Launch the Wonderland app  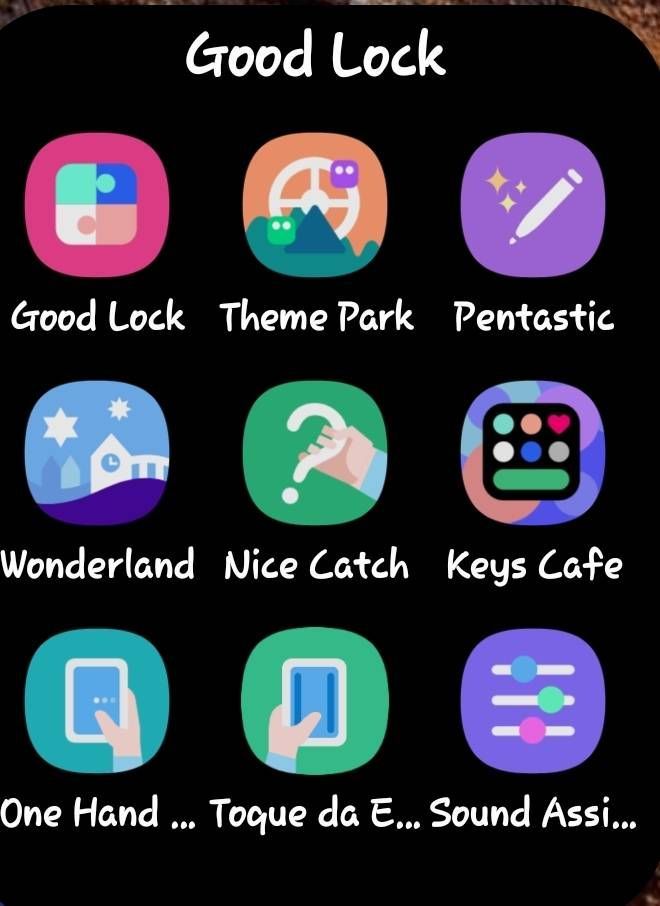pyautogui.click(x=96, y=453)
